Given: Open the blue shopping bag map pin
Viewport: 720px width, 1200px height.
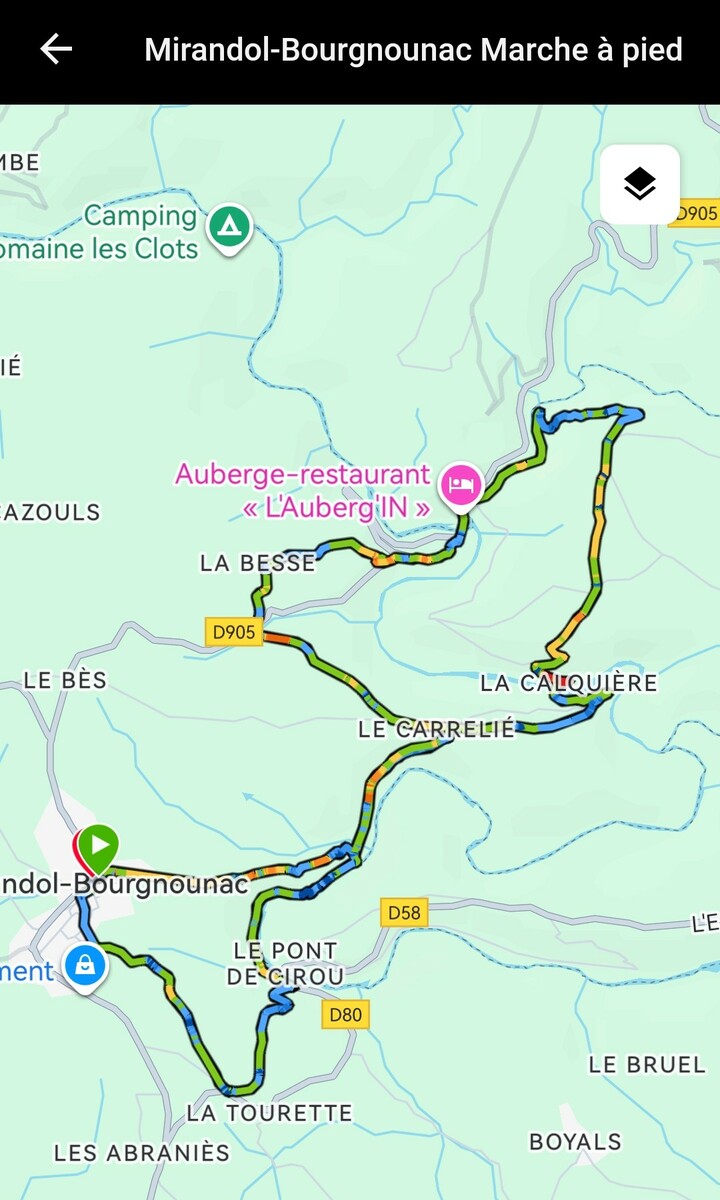Looking at the screenshot, I should 86,966.
